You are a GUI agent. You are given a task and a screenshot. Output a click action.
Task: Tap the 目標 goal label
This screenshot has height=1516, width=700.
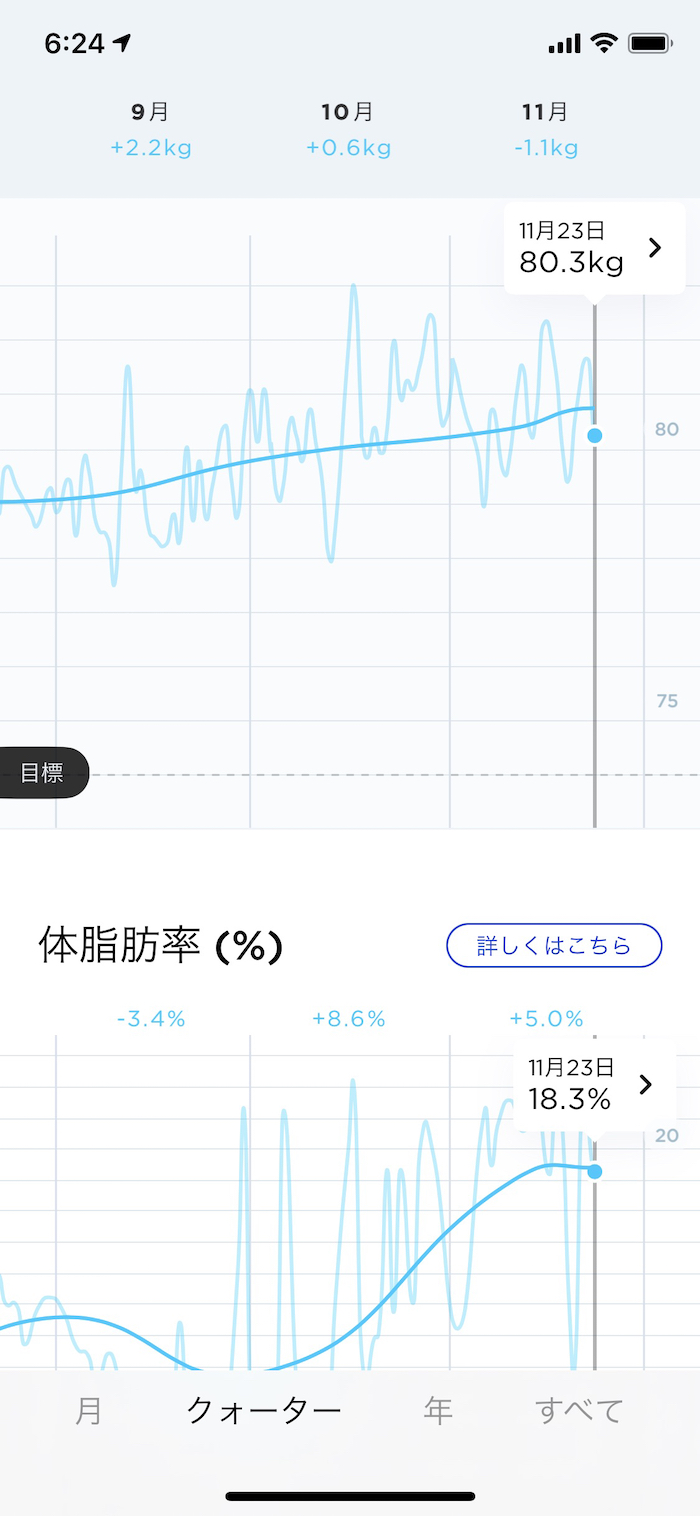tap(42, 773)
